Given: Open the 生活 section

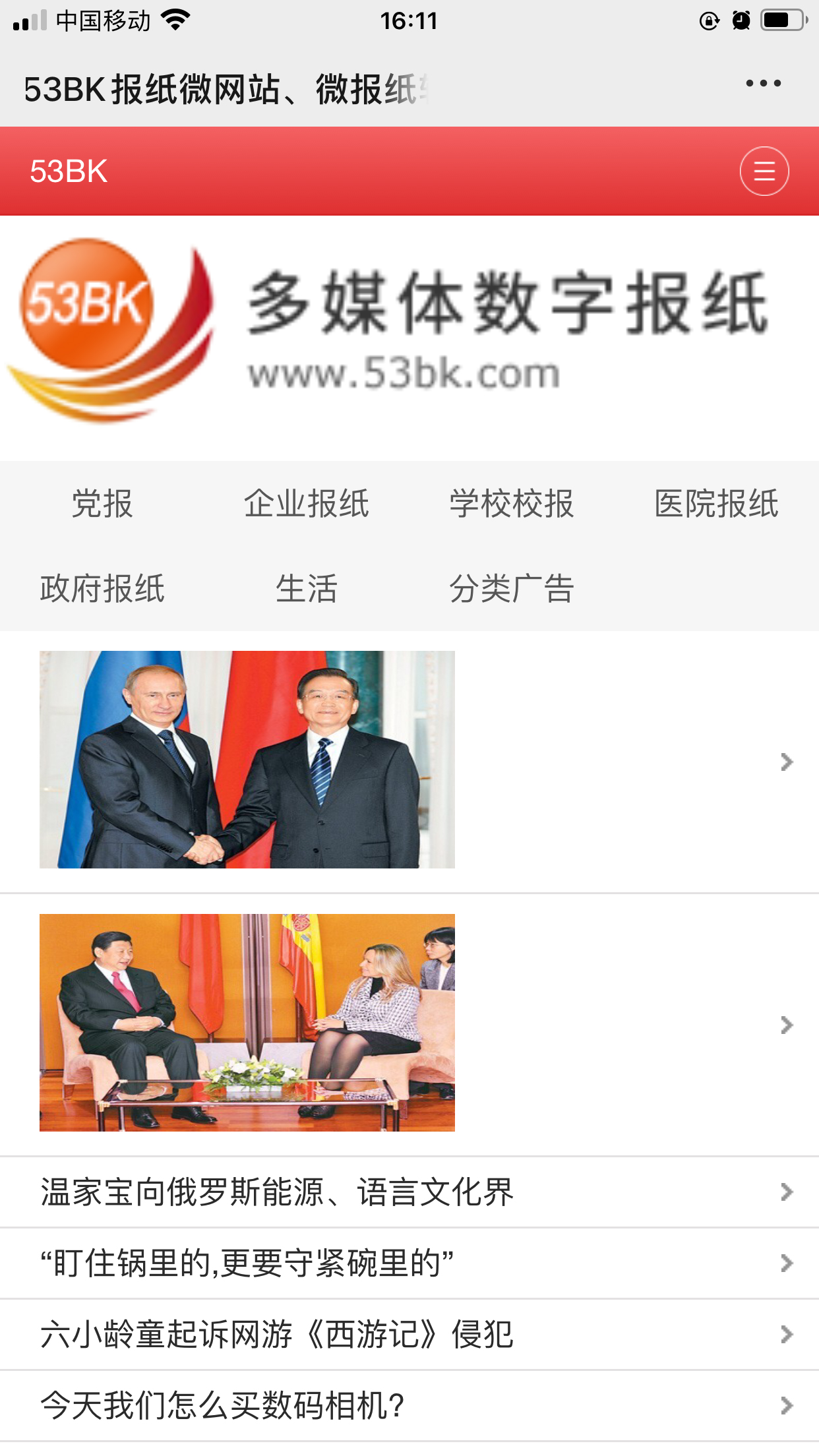Looking at the screenshot, I should [x=307, y=588].
